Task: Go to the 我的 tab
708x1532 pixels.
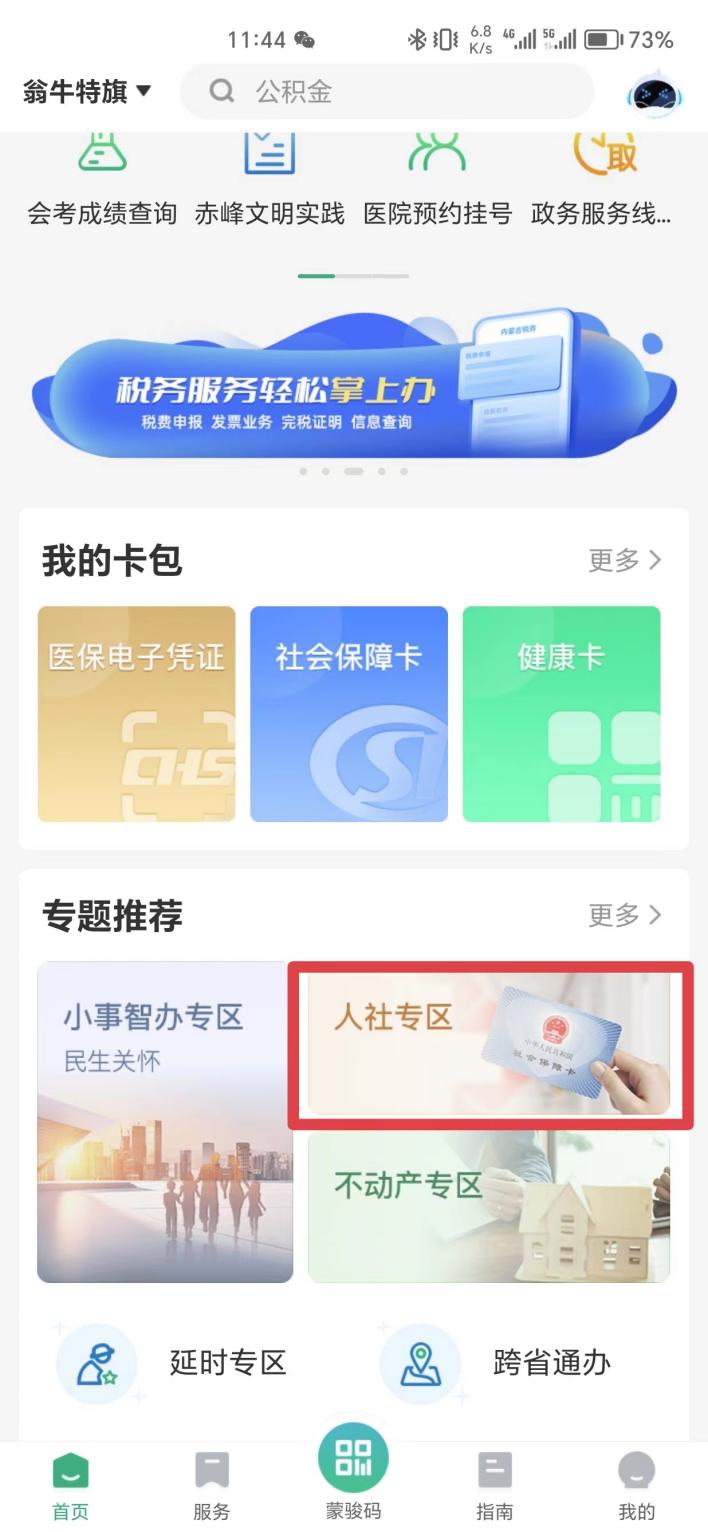Action: coord(636,1484)
